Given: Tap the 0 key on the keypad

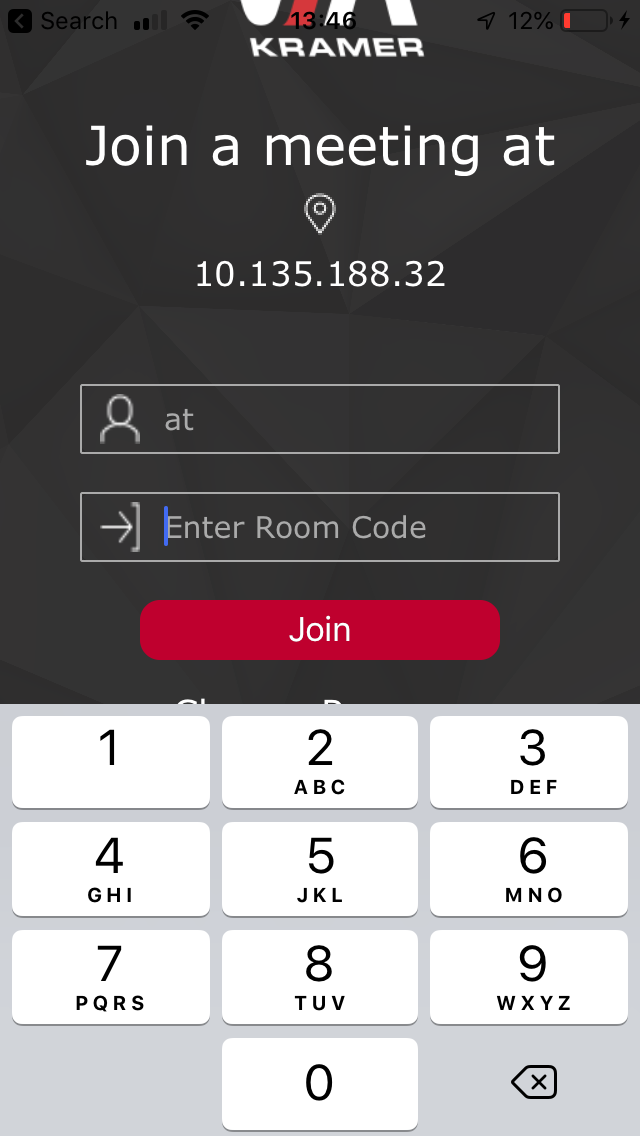Looking at the screenshot, I should [x=320, y=1083].
